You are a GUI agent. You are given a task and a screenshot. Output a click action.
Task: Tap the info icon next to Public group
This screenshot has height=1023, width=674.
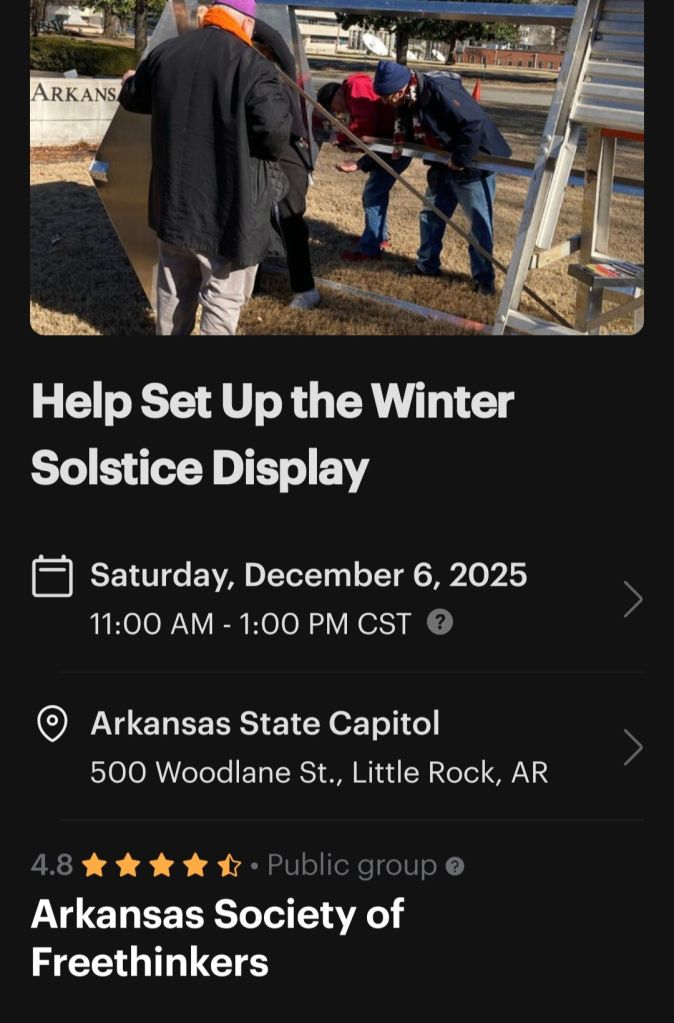click(455, 866)
